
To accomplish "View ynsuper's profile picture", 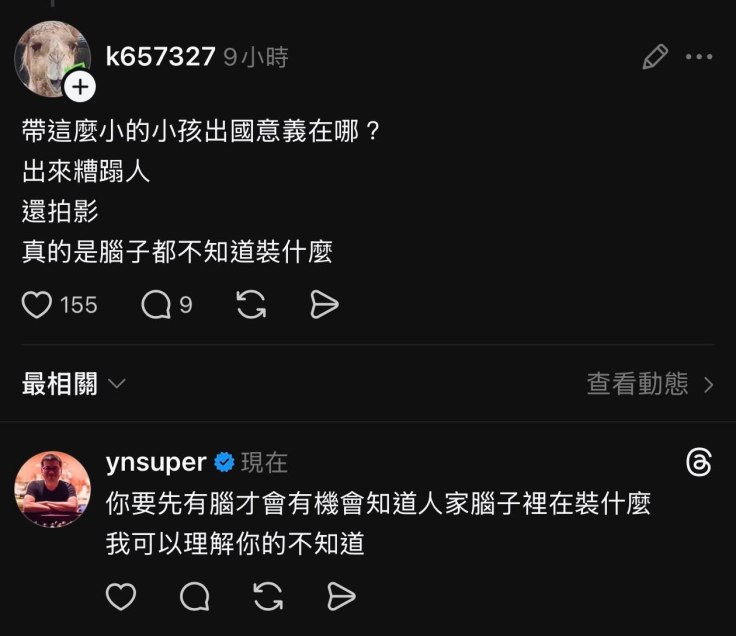I will 53,489.
